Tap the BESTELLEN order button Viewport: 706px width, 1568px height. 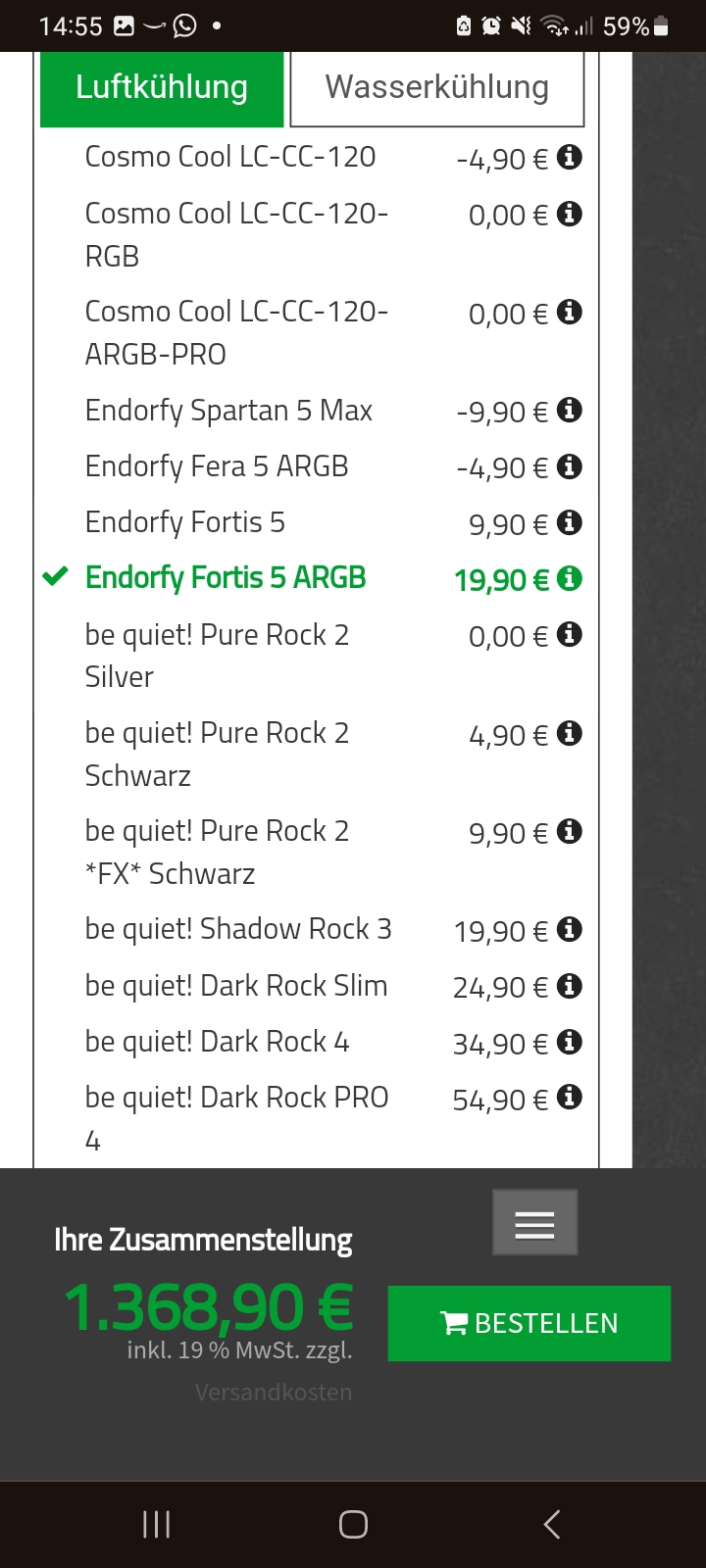[x=529, y=1324]
